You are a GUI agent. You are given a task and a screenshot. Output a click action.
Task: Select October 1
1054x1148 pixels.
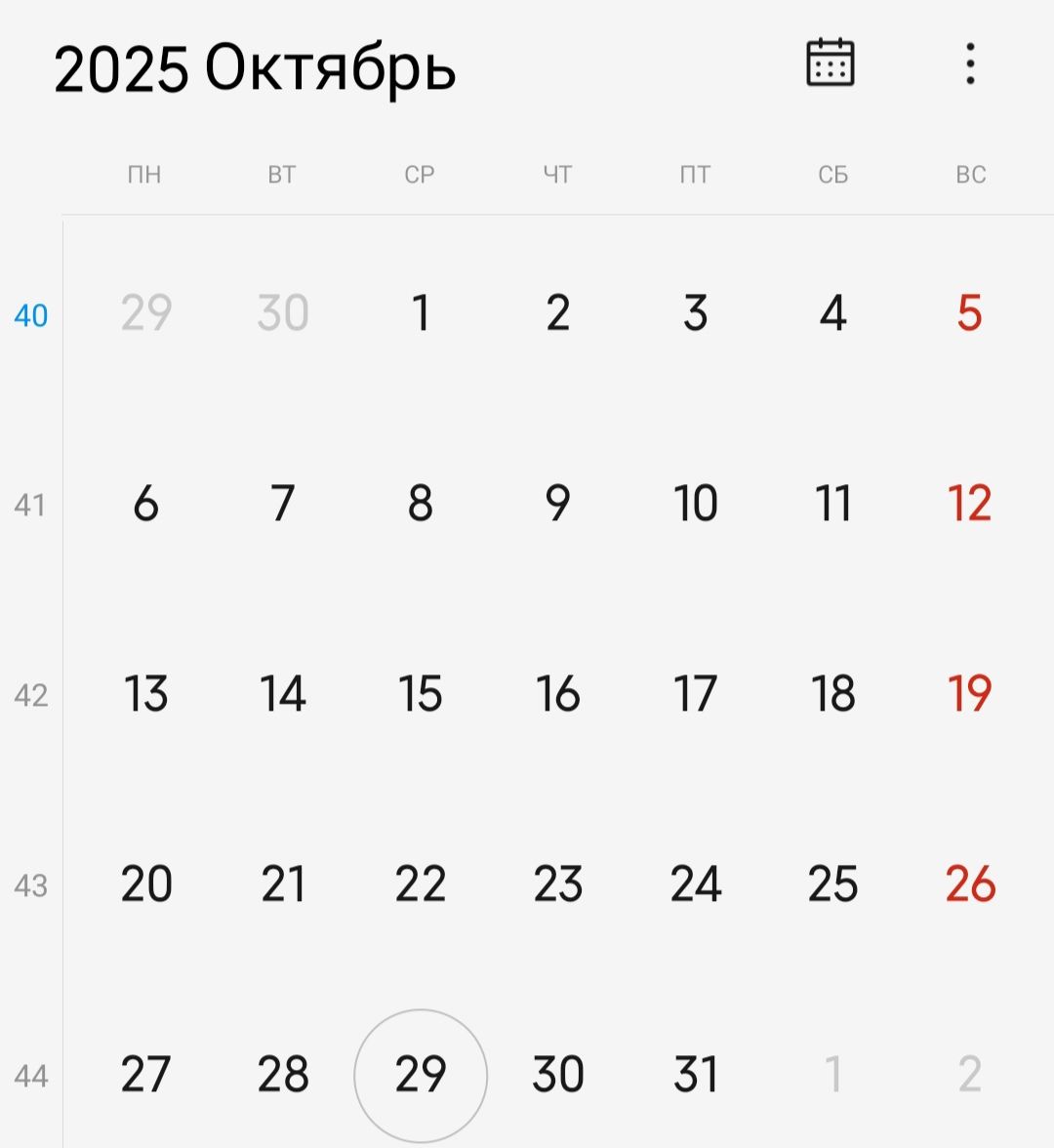[421, 313]
